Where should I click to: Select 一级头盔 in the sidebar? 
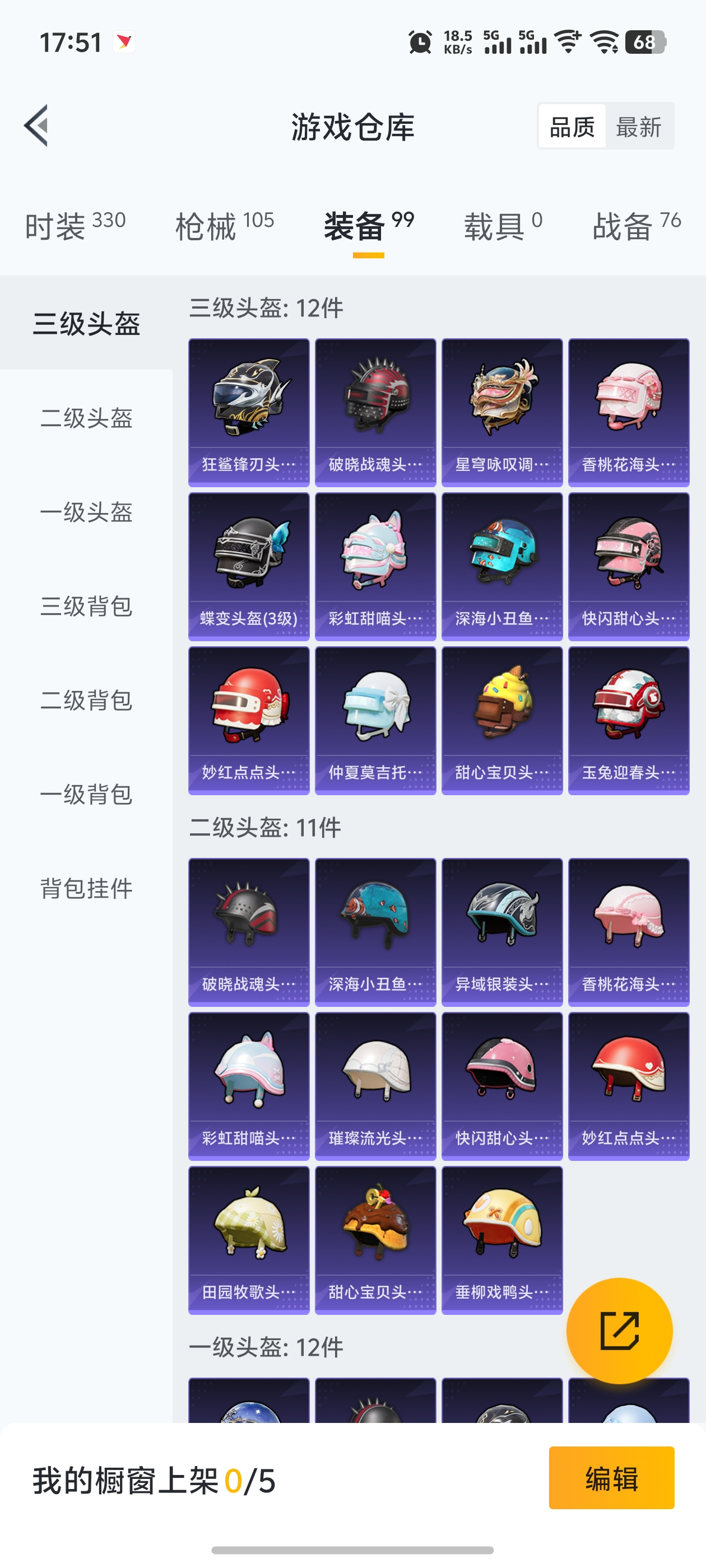pyautogui.click(x=86, y=512)
